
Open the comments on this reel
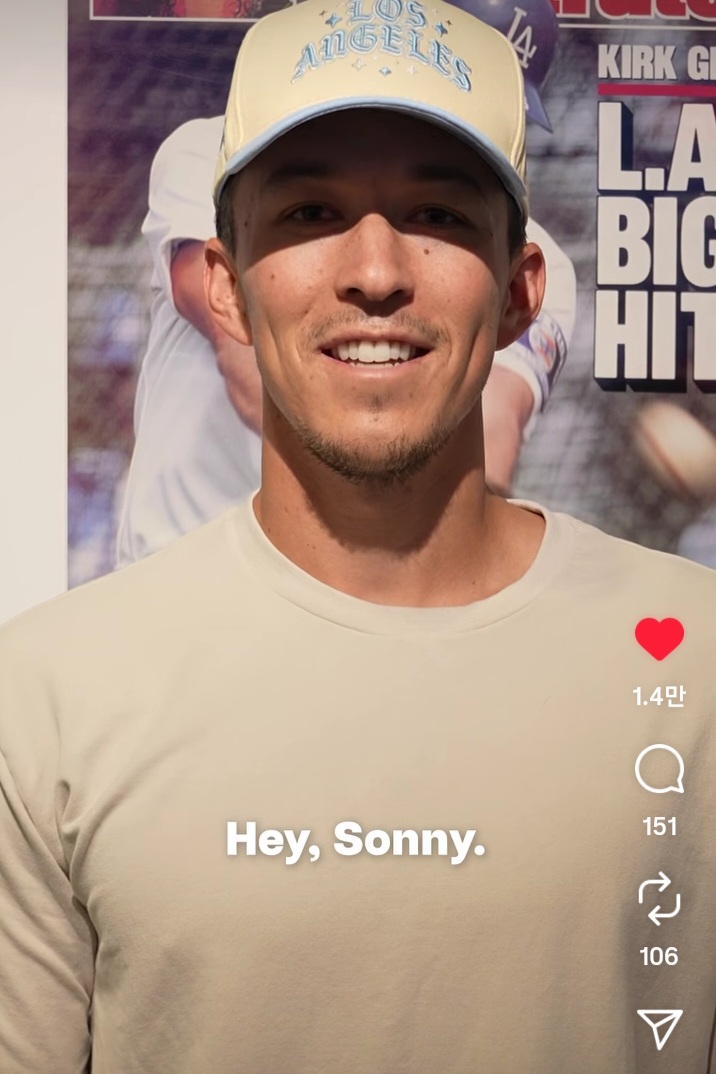(659, 769)
